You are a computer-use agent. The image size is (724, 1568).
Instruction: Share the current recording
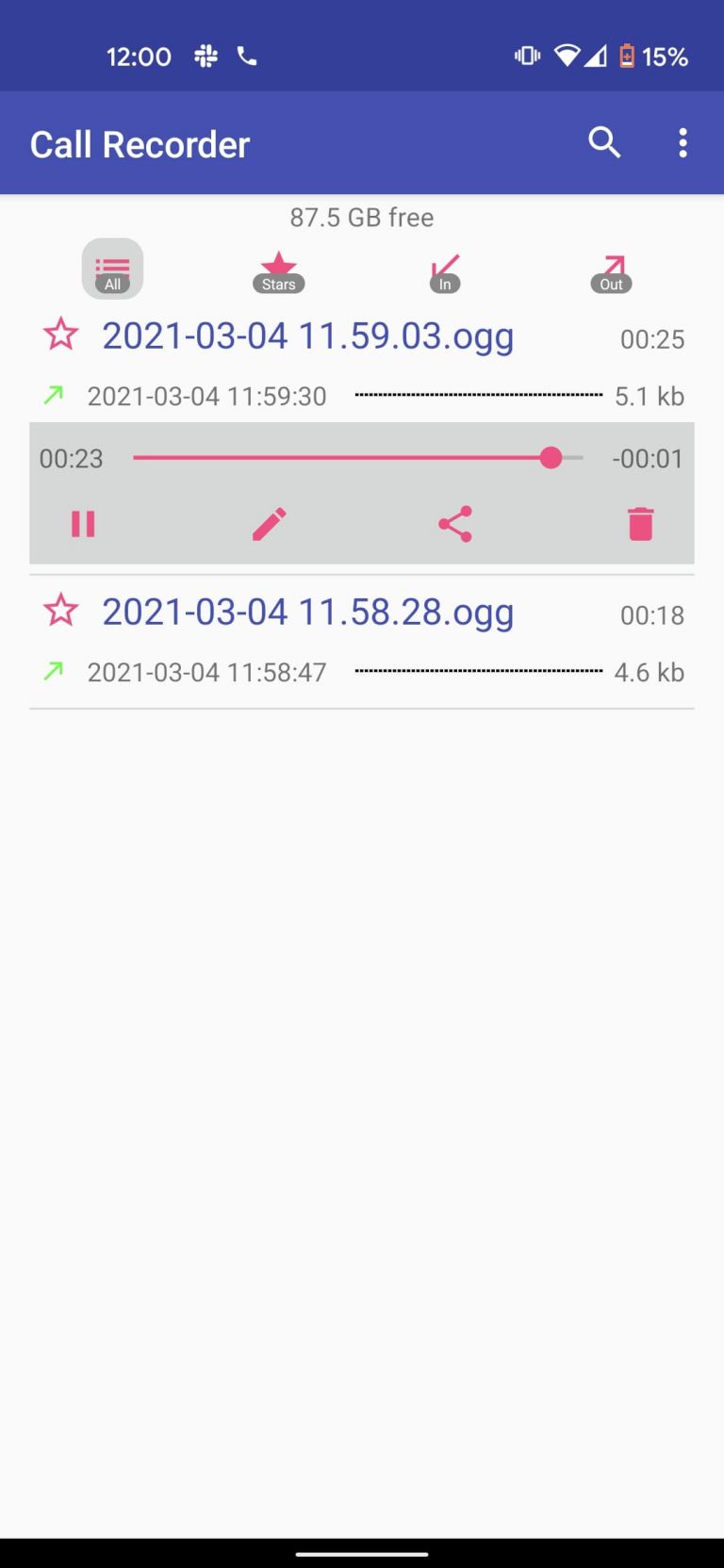pos(454,524)
